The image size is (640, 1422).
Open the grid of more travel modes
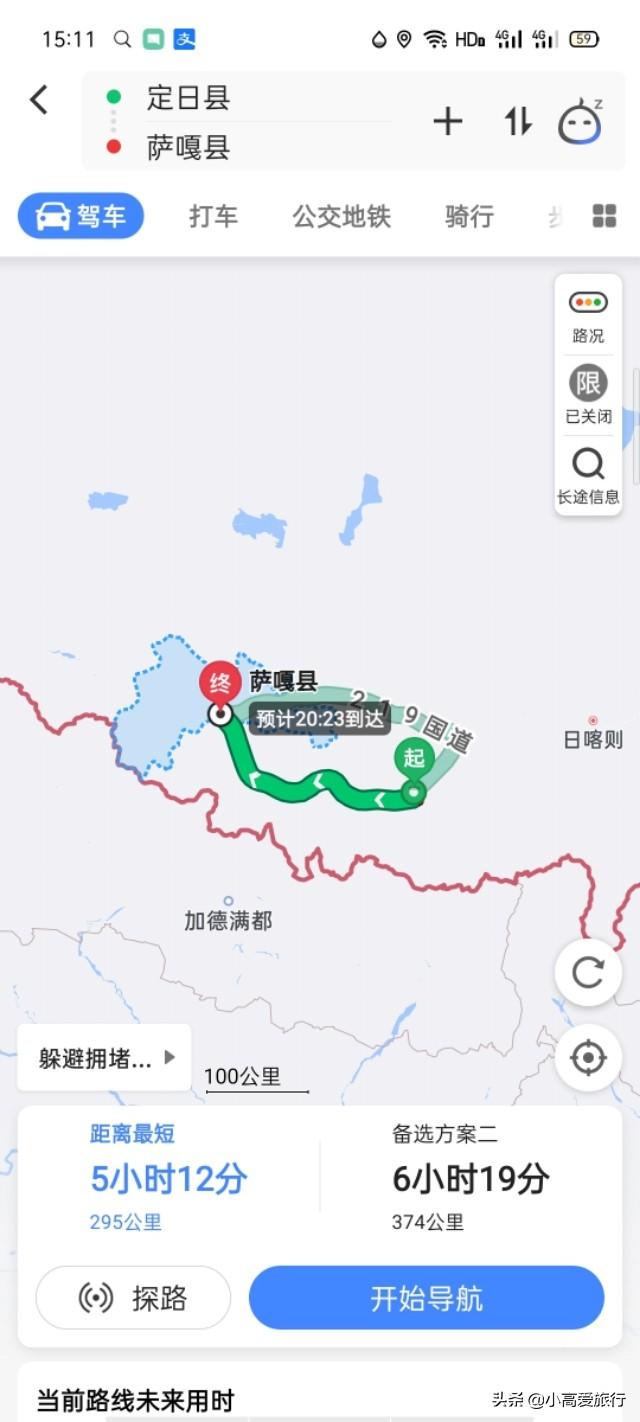coord(604,216)
